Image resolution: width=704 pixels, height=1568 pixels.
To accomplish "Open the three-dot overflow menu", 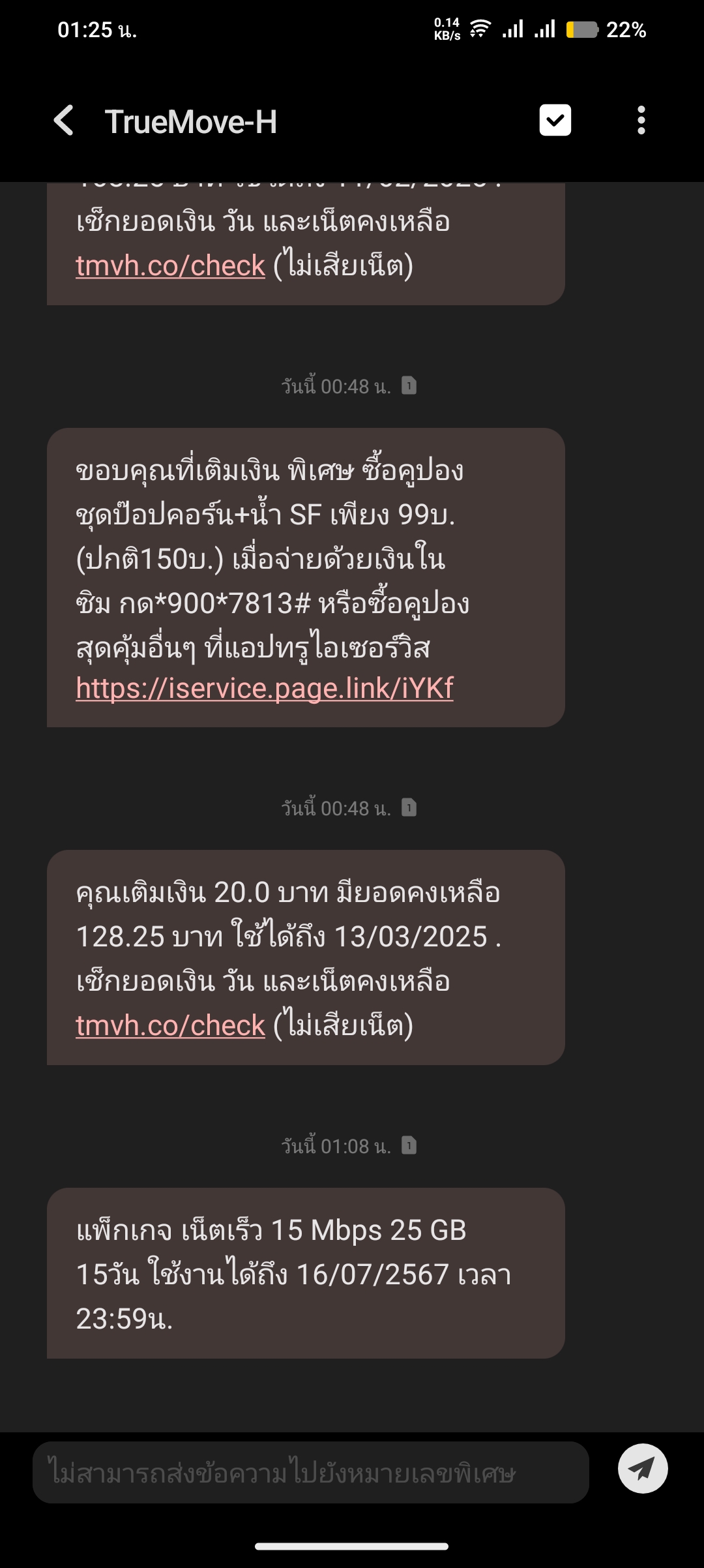I will [x=641, y=121].
